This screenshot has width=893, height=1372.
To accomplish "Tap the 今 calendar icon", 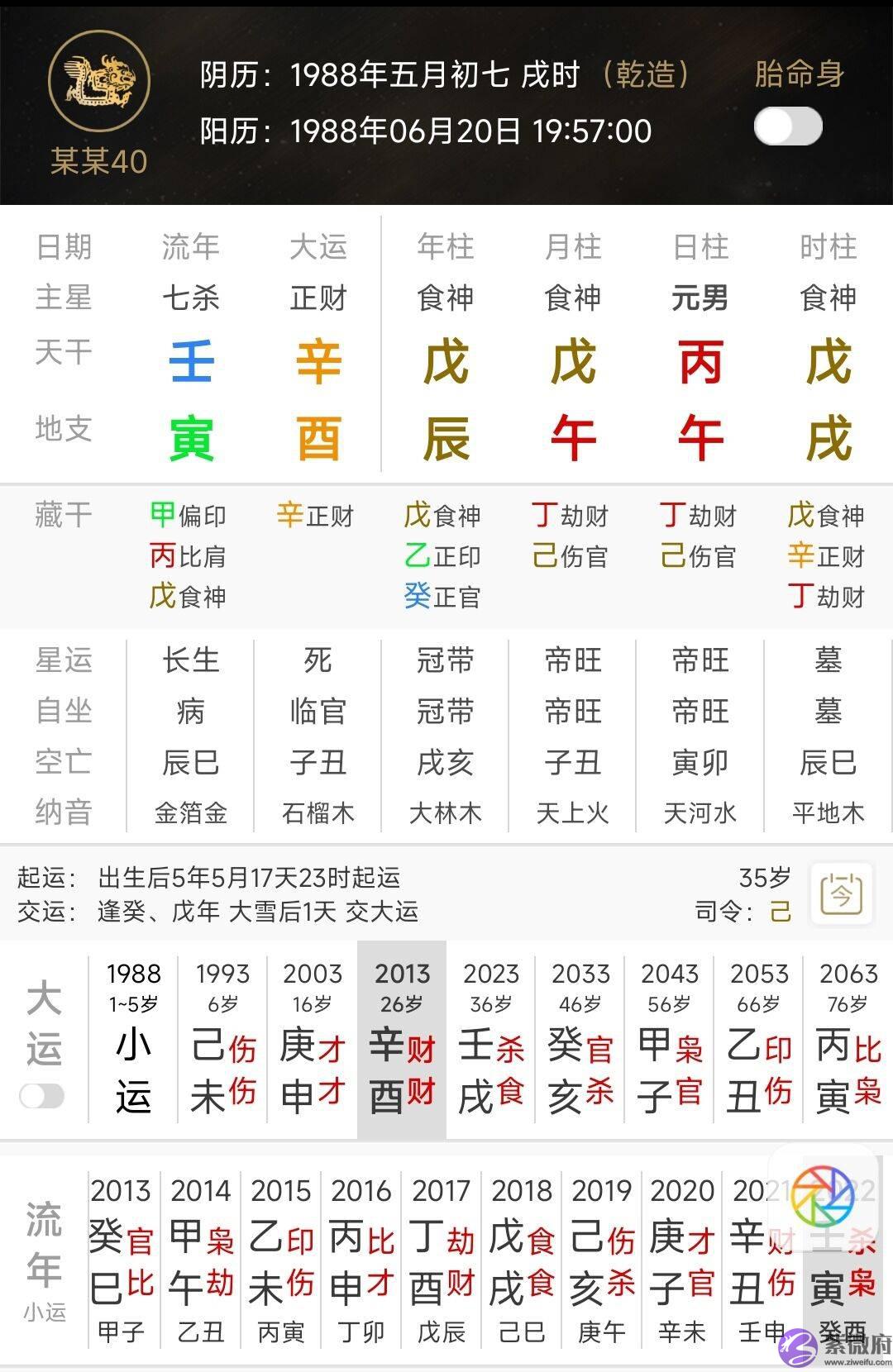I will click(842, 893).
